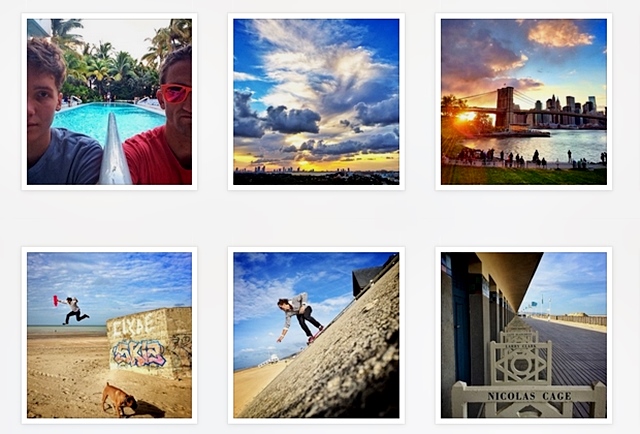Screen dimensions: 640x434
Task: View the dramatic clouds sunset photo
Action: [x=316, y=102]
